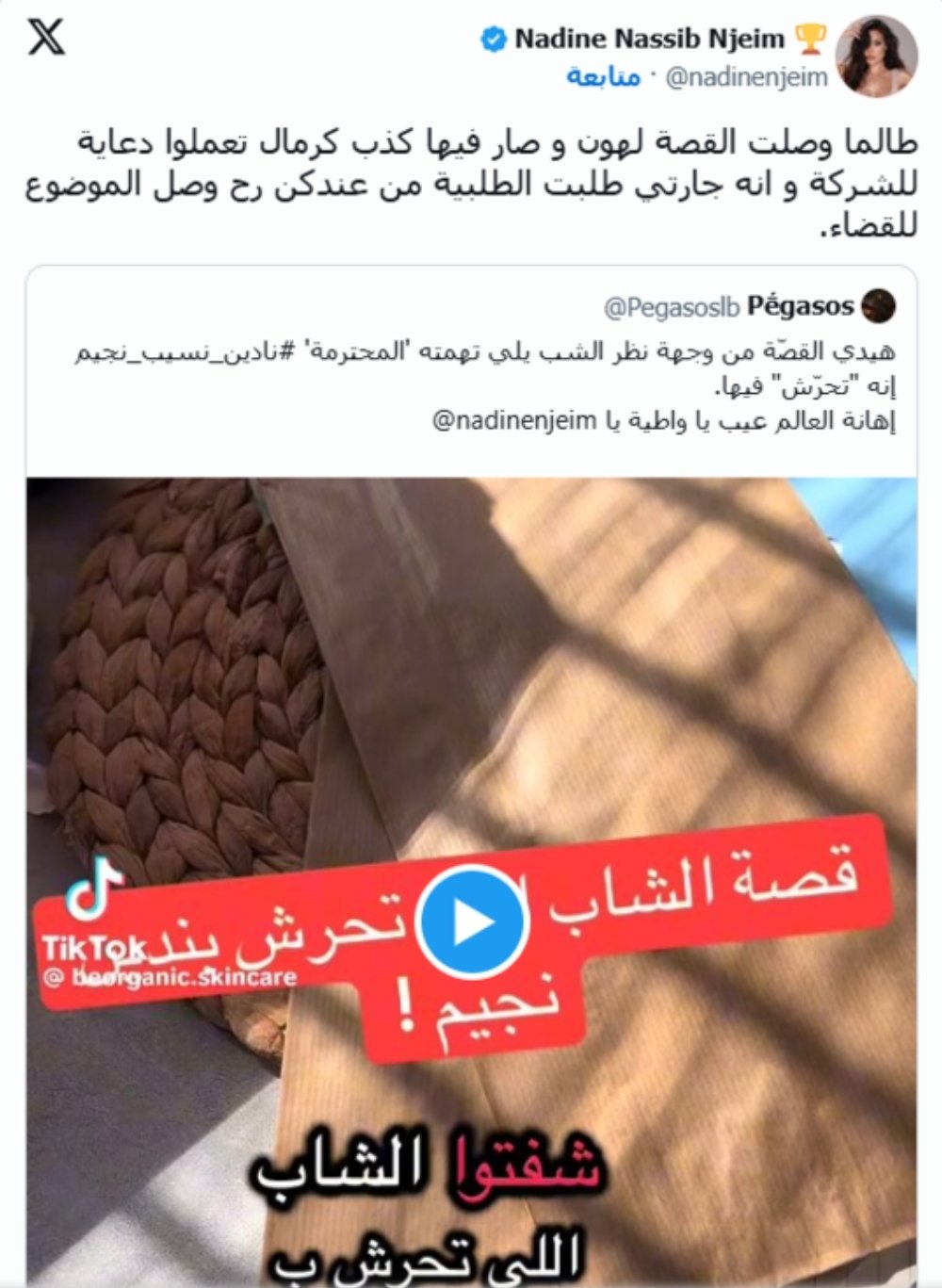Open Nadine Nassib Njeim display name
The width and height of the screenshot is (942, 1288).
pyautogui.click(x=649, y=39)
